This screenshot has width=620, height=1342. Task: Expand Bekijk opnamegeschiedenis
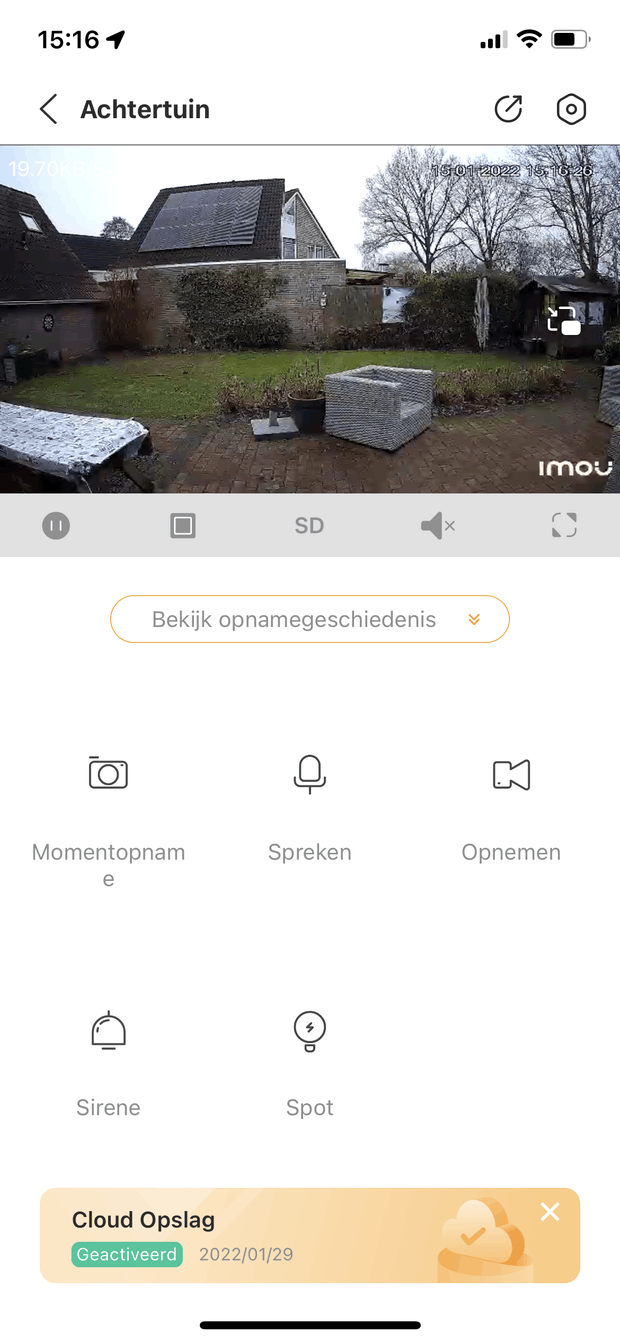(x=310, y=619)
